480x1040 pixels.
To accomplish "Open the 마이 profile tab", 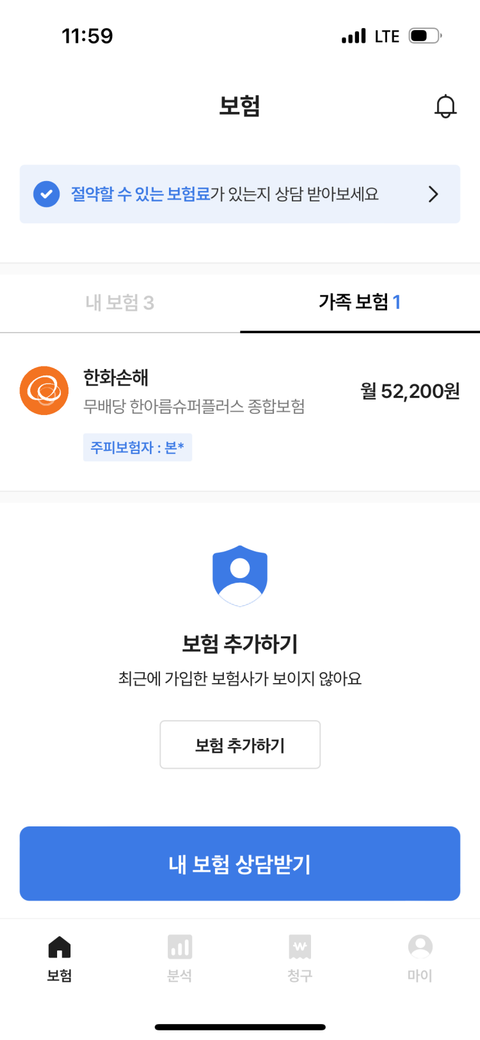I will tap(420, 958).
